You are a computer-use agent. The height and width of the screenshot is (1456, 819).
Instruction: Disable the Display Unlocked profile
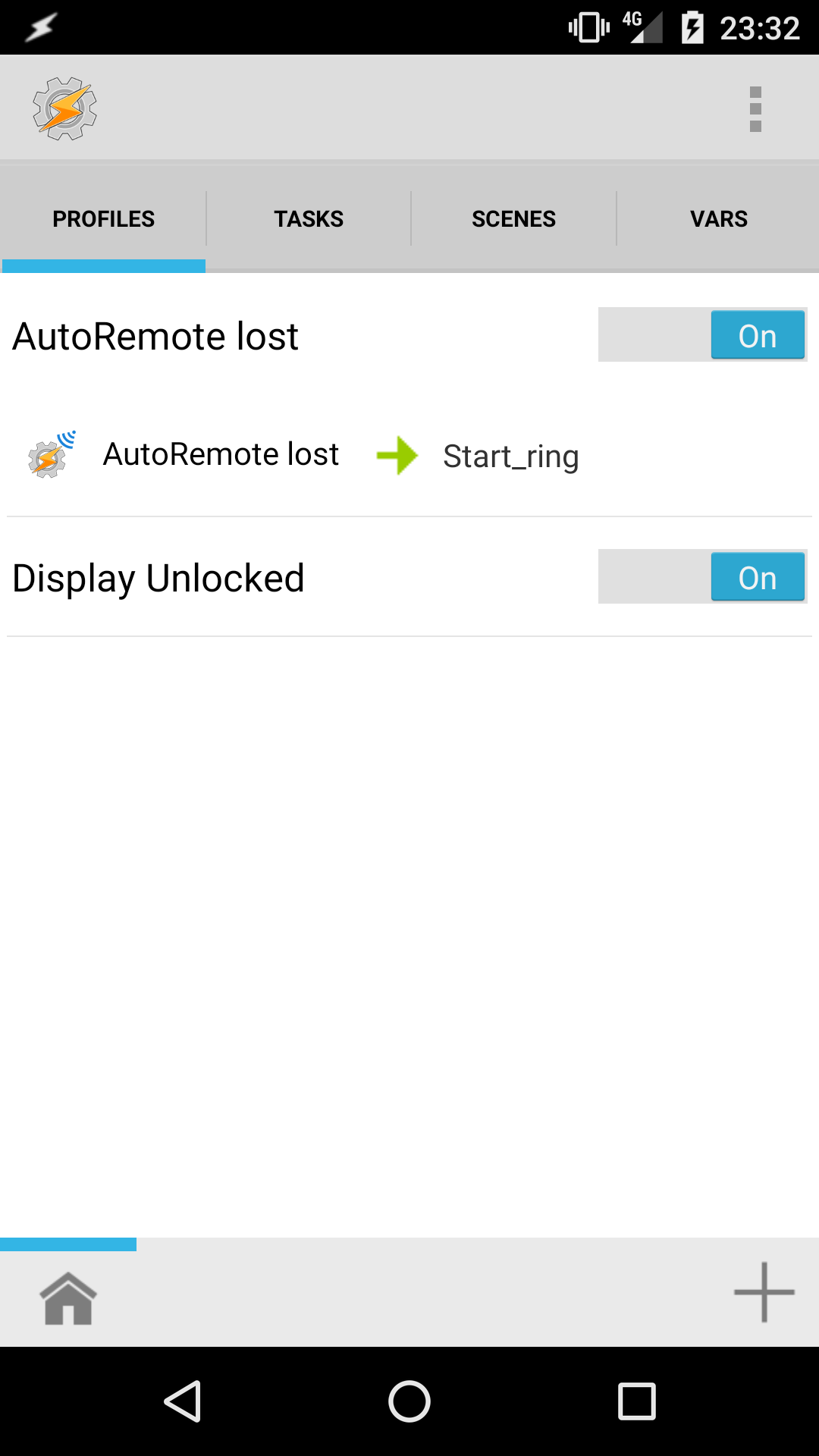702,576
